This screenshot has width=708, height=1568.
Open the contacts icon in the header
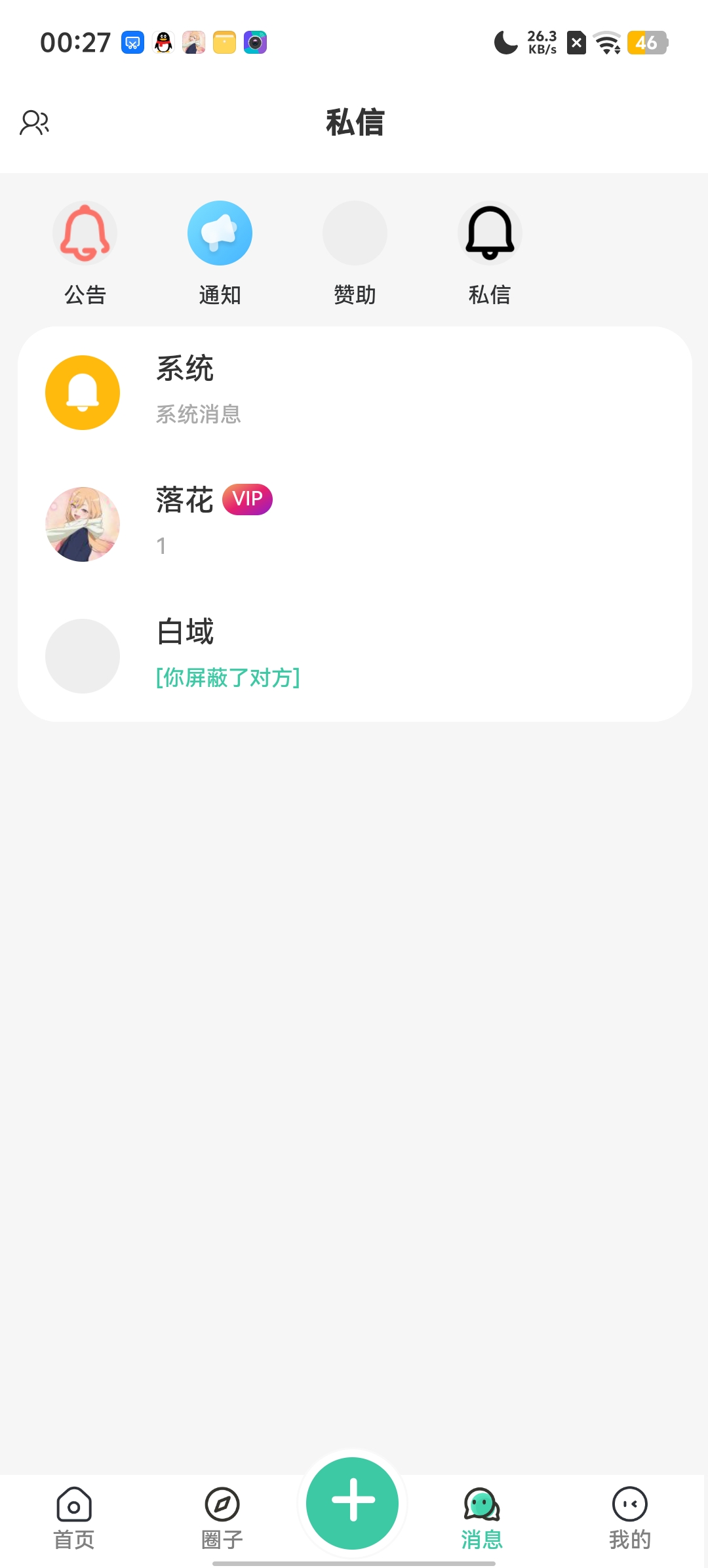click(35, 123)
